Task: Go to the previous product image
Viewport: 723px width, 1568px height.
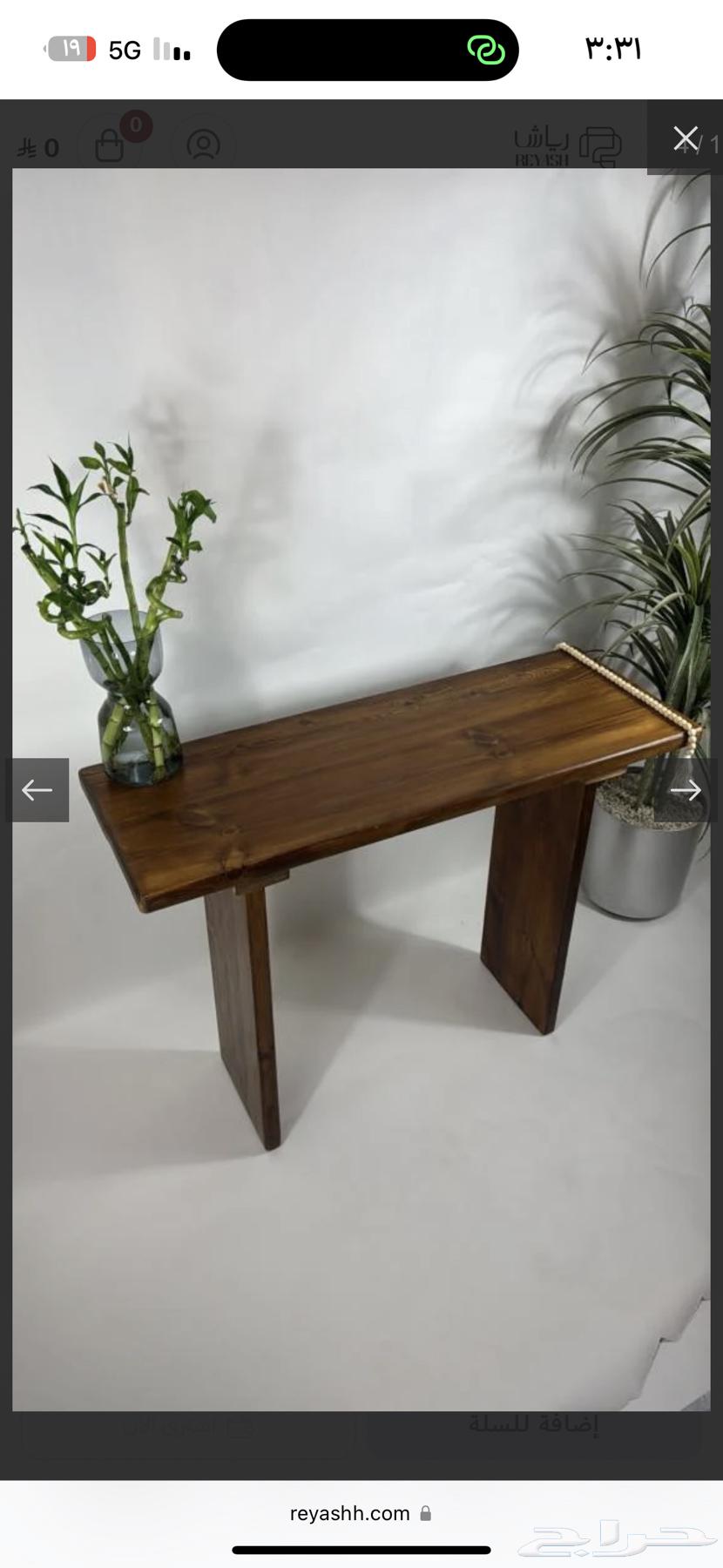Action: click(x=37, y=790)
